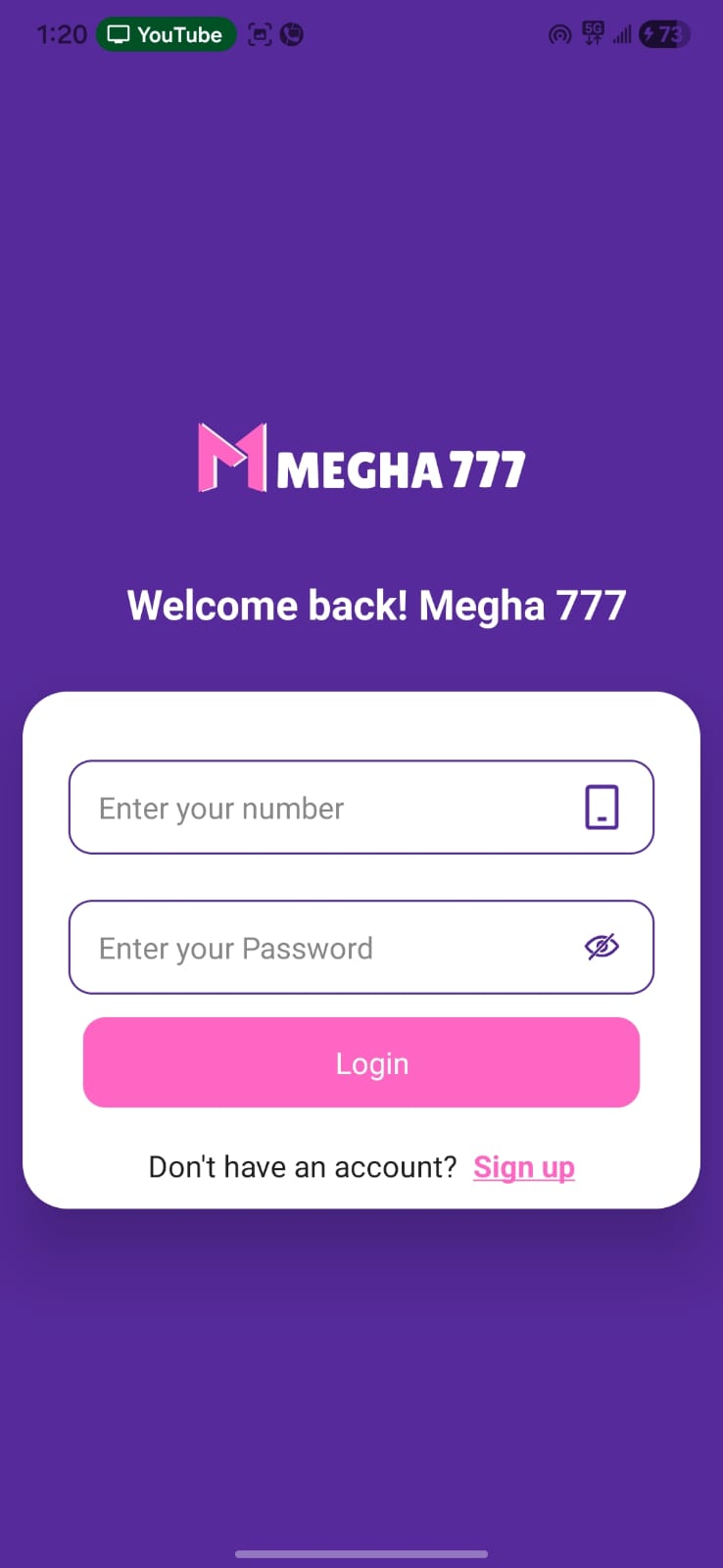Focus the Enter your number field
Screen dimensions: 723x1568
point(323,808)
